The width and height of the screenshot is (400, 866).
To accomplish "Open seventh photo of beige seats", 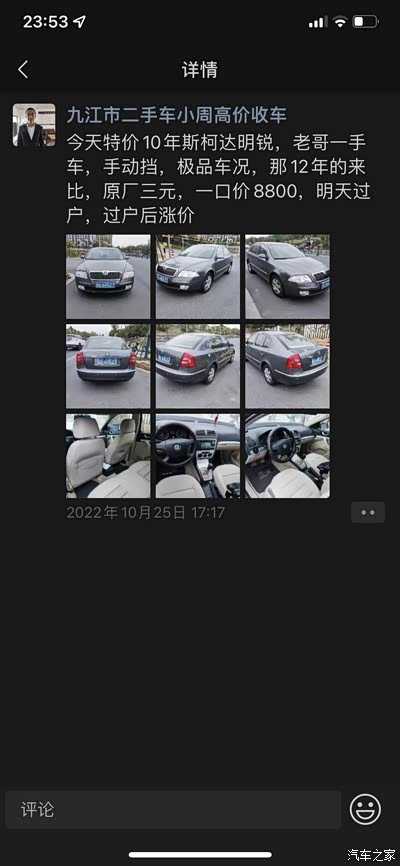I will point(108,456).
